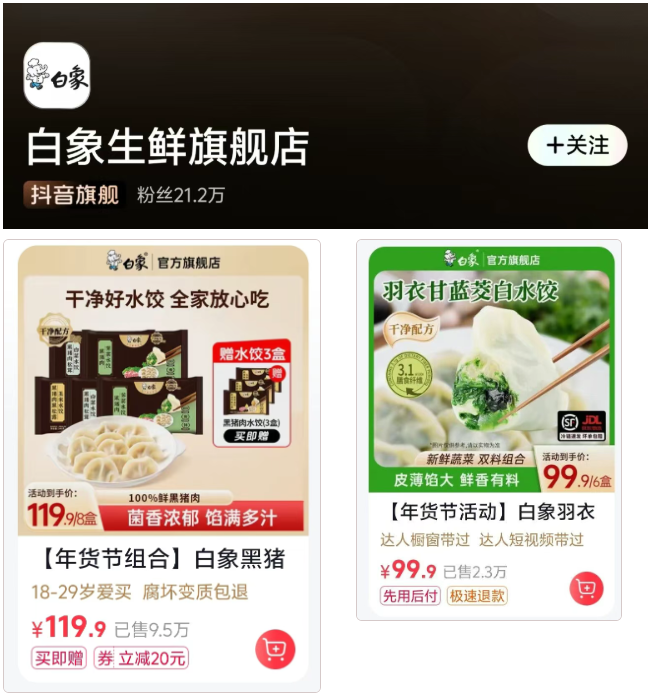
Task: Add 白象黑猪 dumplings to cart
Action: click(275, 650)
